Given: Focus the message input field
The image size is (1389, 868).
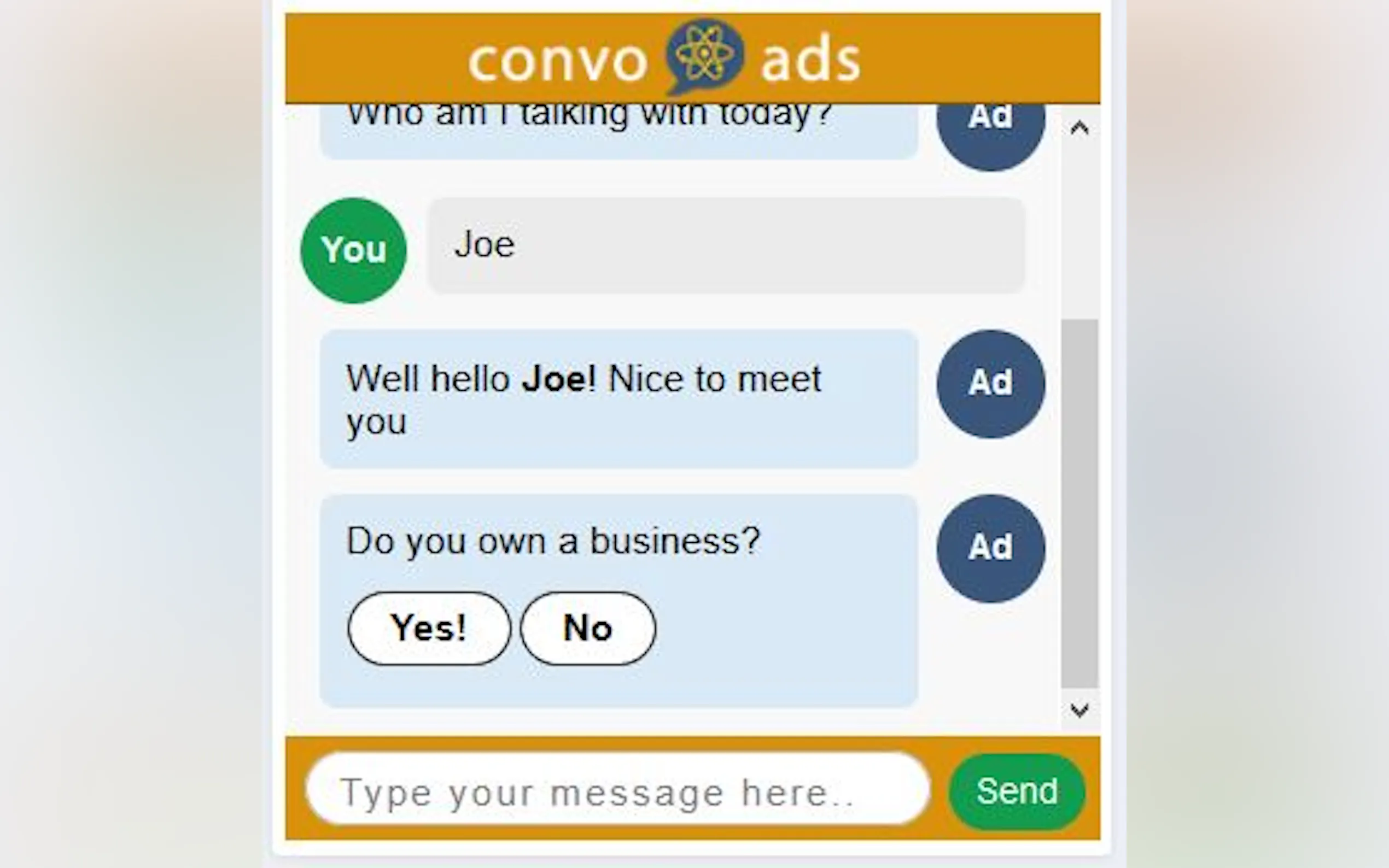Looking at the screenshot, I should pos(617,791).
